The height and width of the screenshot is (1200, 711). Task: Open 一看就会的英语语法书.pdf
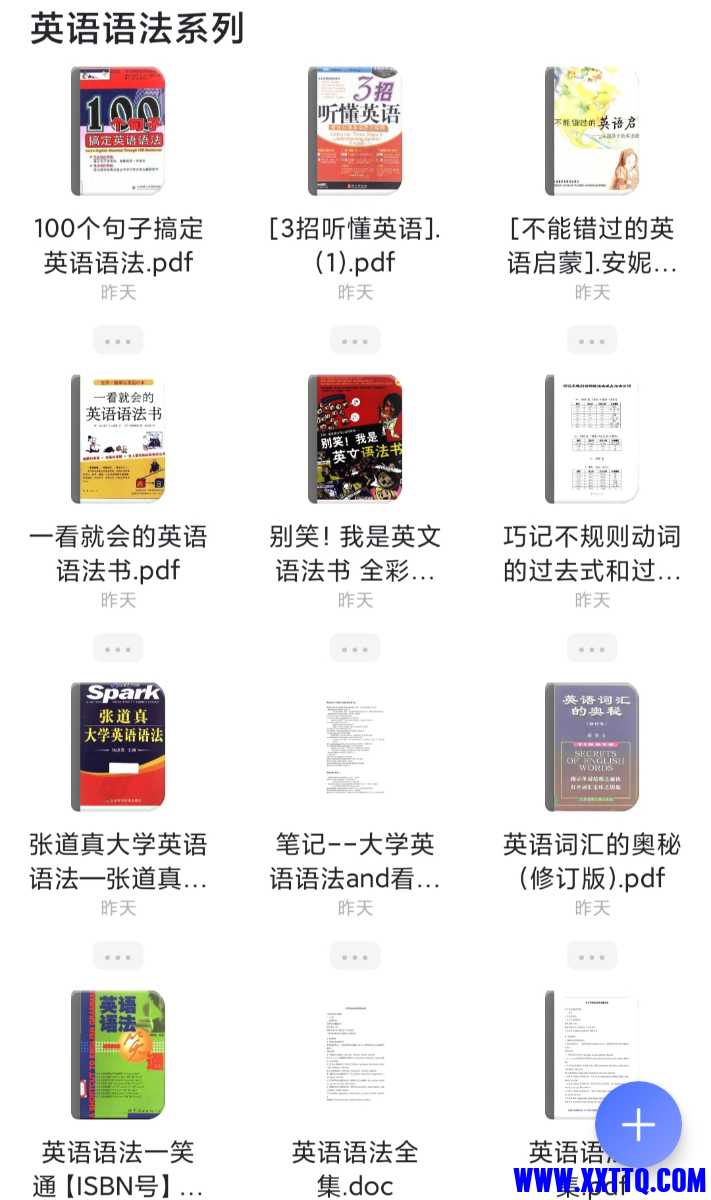pyautogui.click(x=118, y=440)
